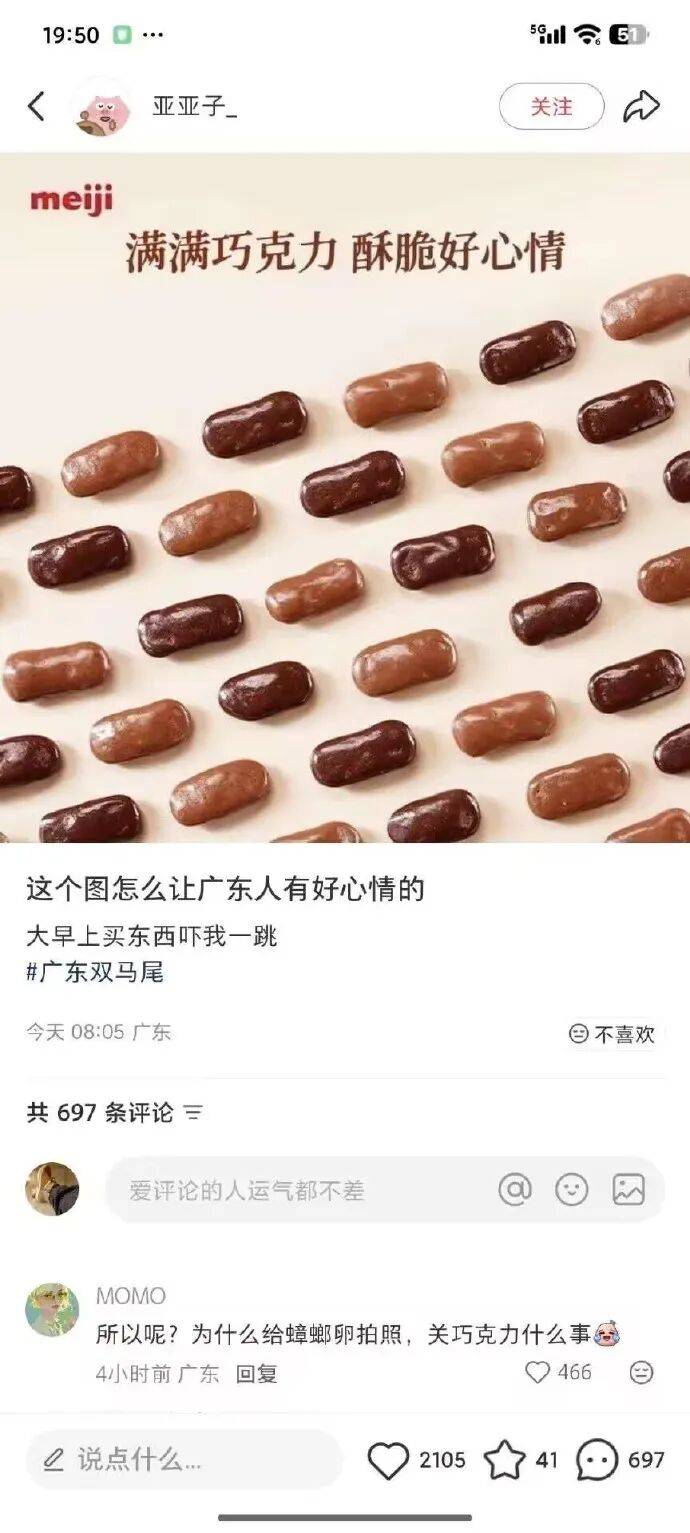Open the comments via the 697 bubble icon
Screen dimensions: 690x1533
click(x=597, y=1461)
